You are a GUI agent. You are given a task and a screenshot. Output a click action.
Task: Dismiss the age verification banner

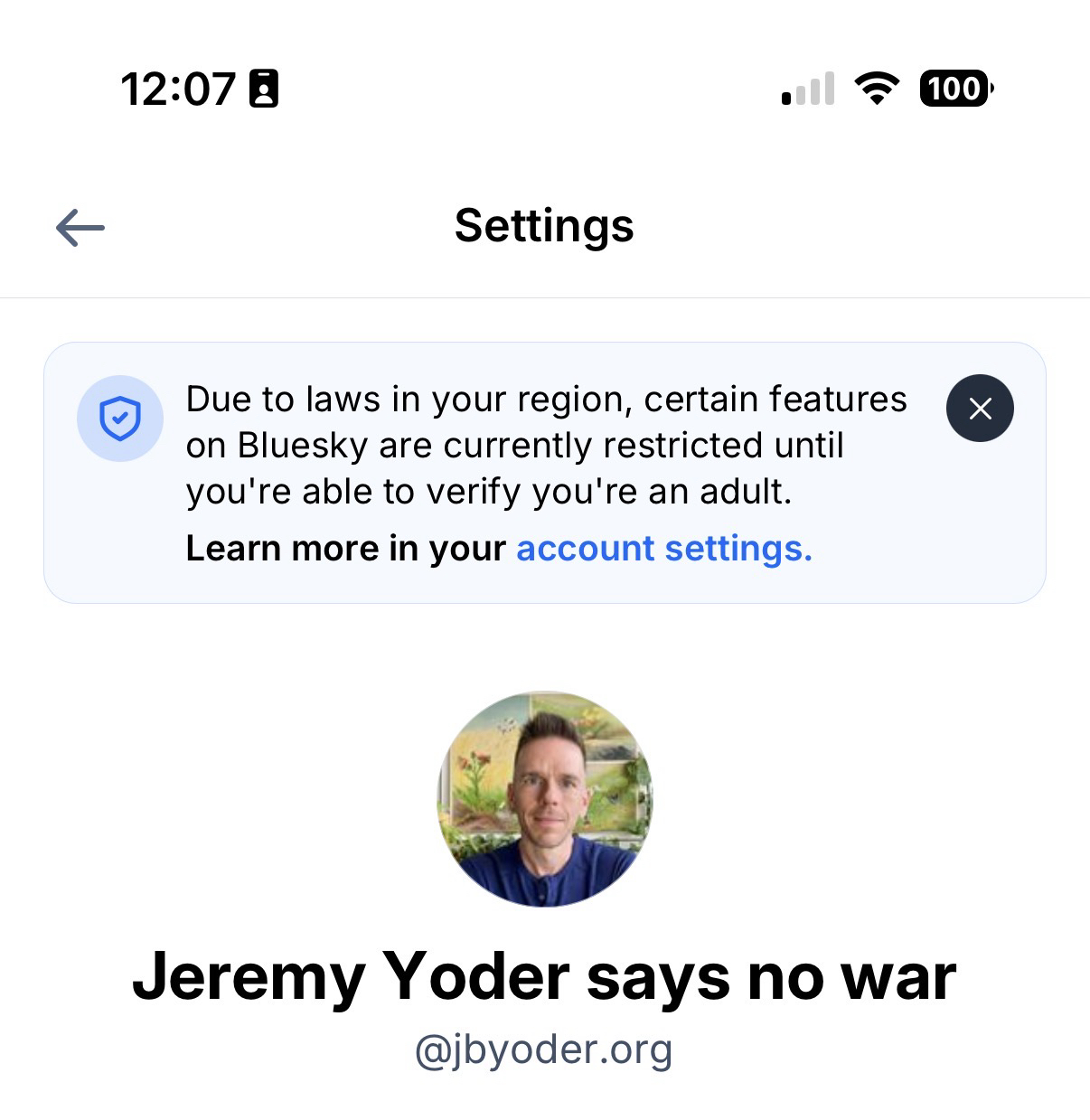click(980, 409)
